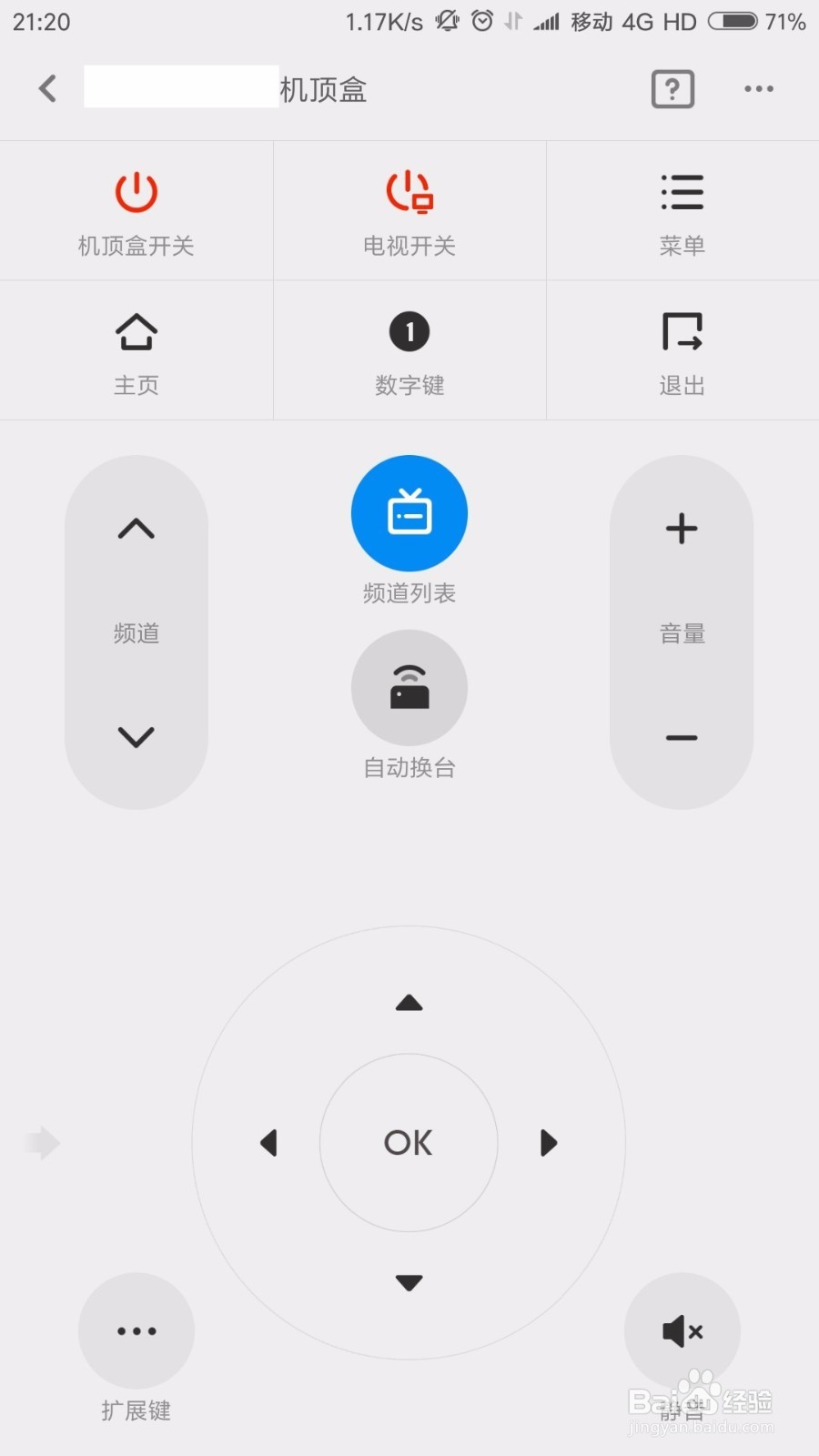Toggle the 电视开关 TV power button
The width and height of the screenshot is (819, 1456).
pos(409,211)
